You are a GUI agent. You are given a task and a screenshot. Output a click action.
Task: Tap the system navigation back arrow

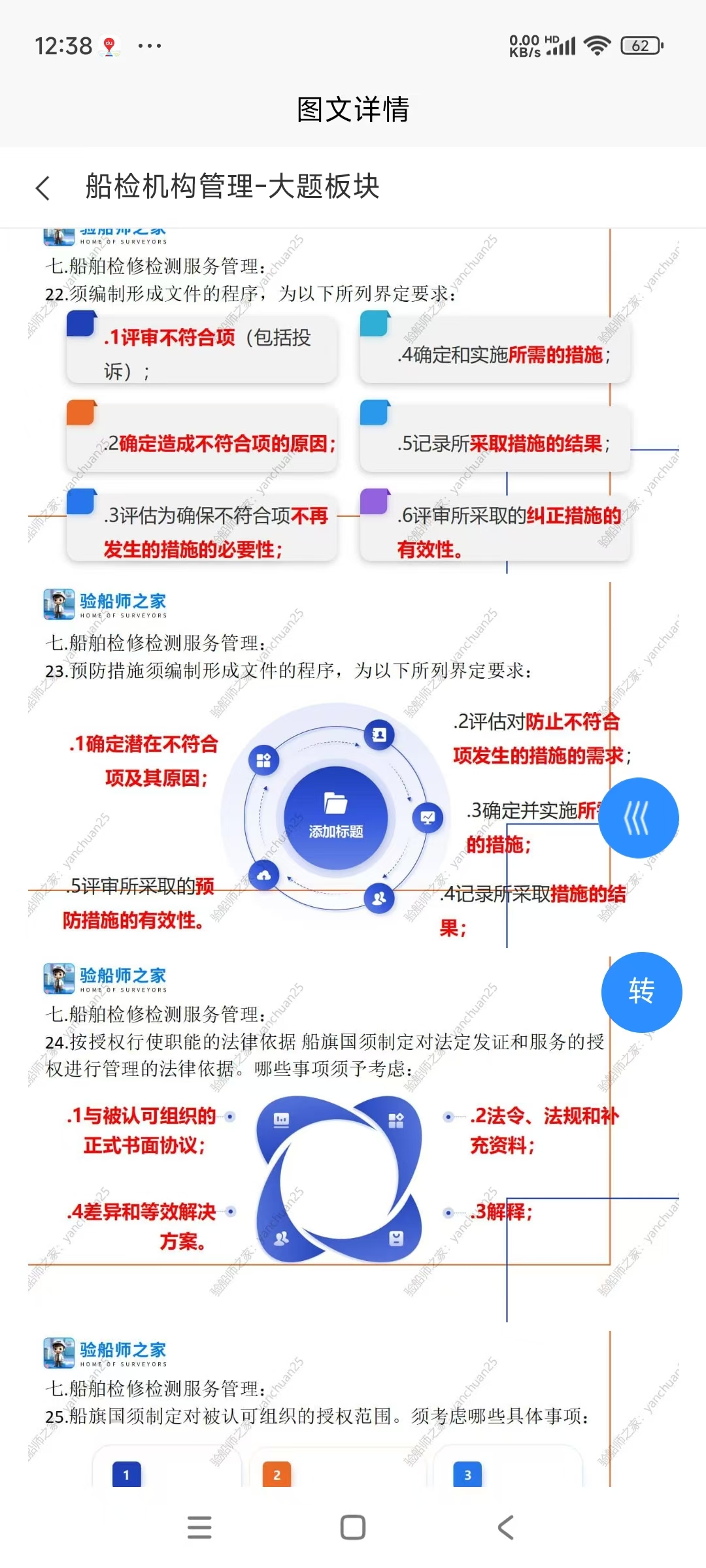(x=506, y=1527)
